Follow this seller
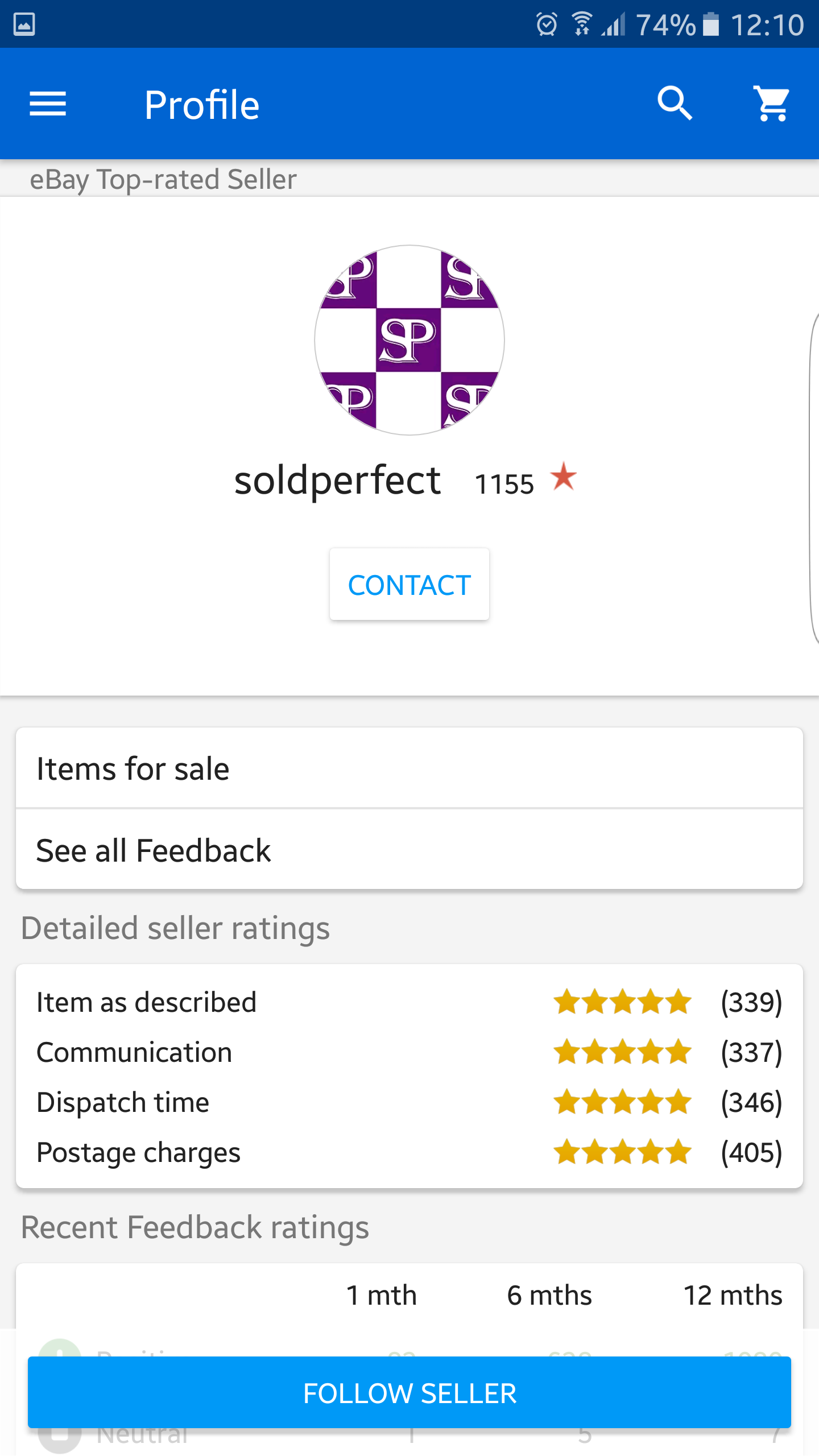The width and height of the screenshot is (819, 1456). coord(409,1392)
